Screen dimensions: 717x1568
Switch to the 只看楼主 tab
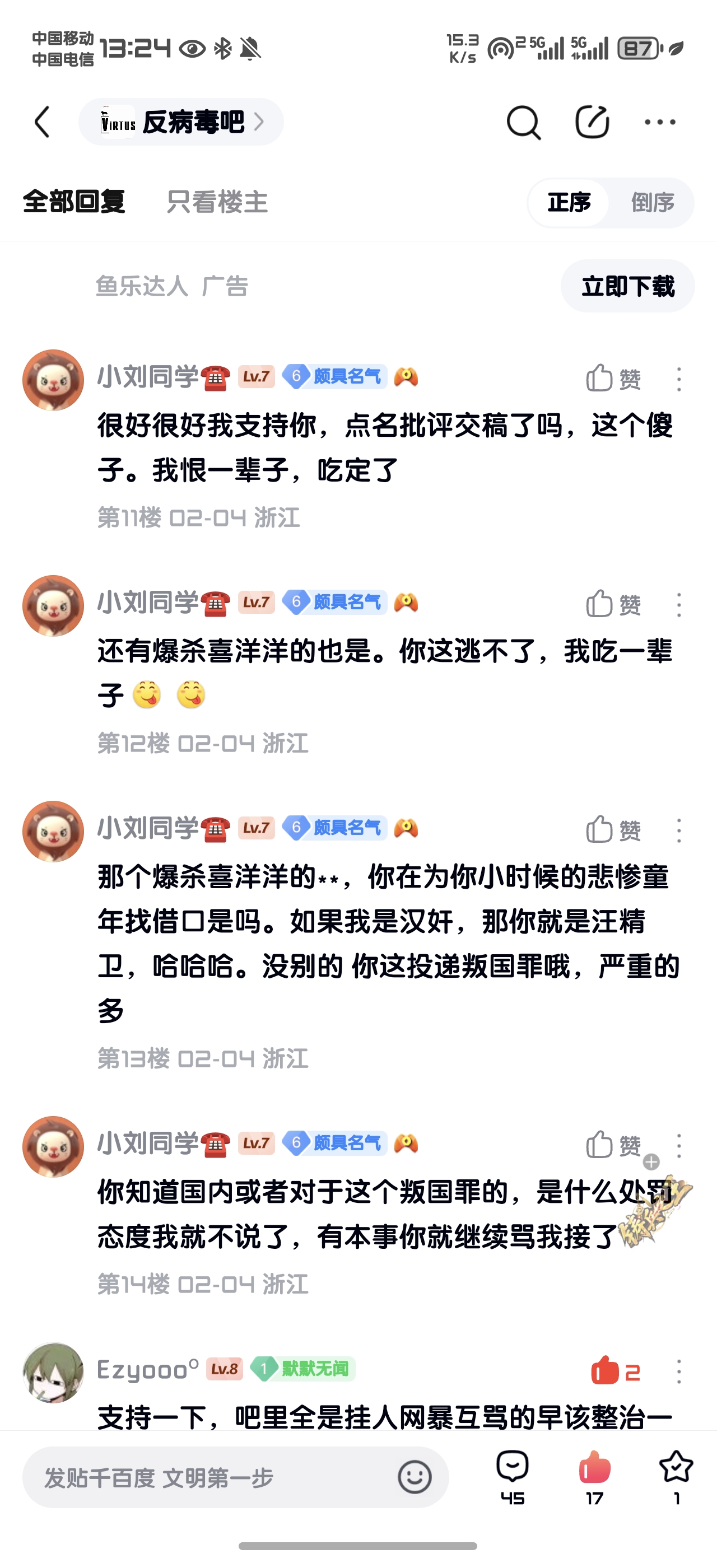[x=217, y=202]
